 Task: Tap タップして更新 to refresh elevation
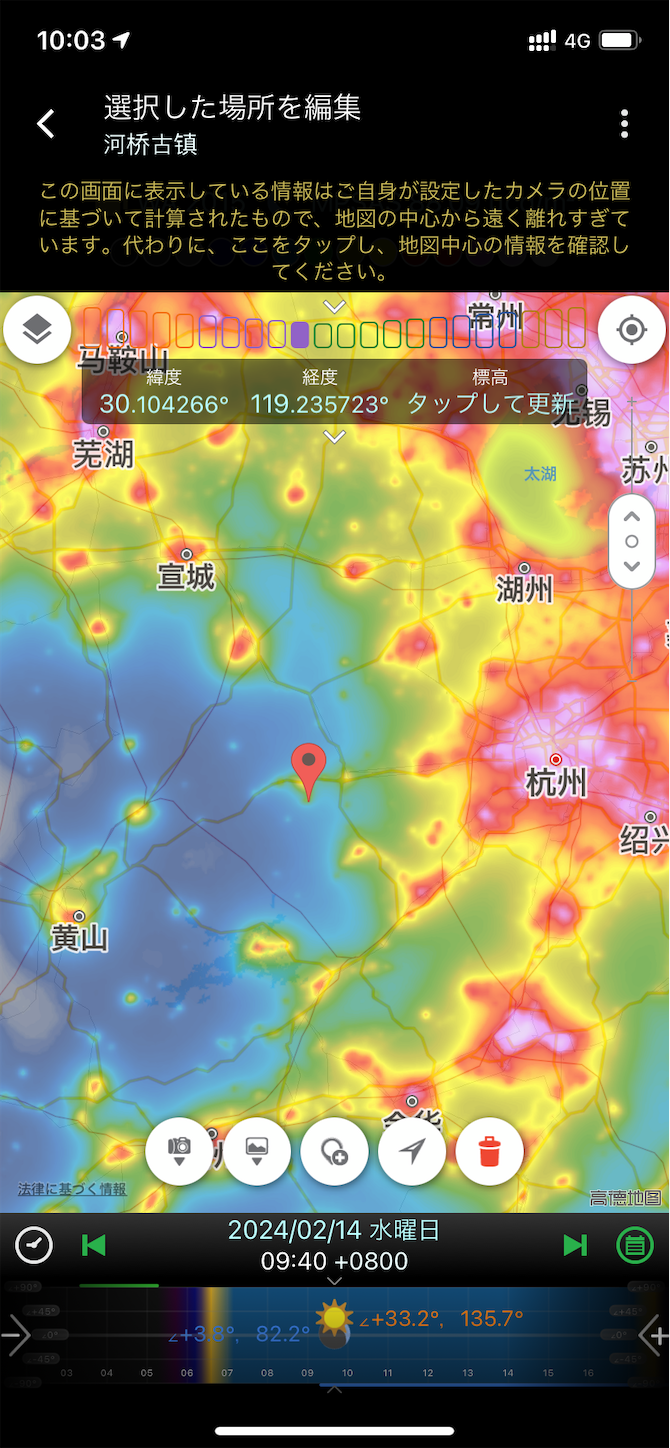click(490, 404)
